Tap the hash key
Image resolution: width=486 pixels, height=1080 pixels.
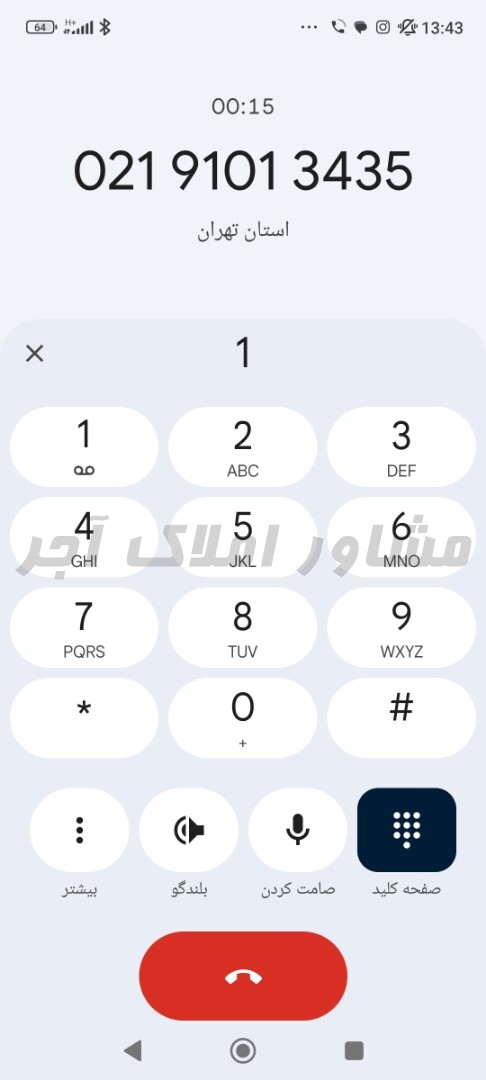(x=401, y=718)
